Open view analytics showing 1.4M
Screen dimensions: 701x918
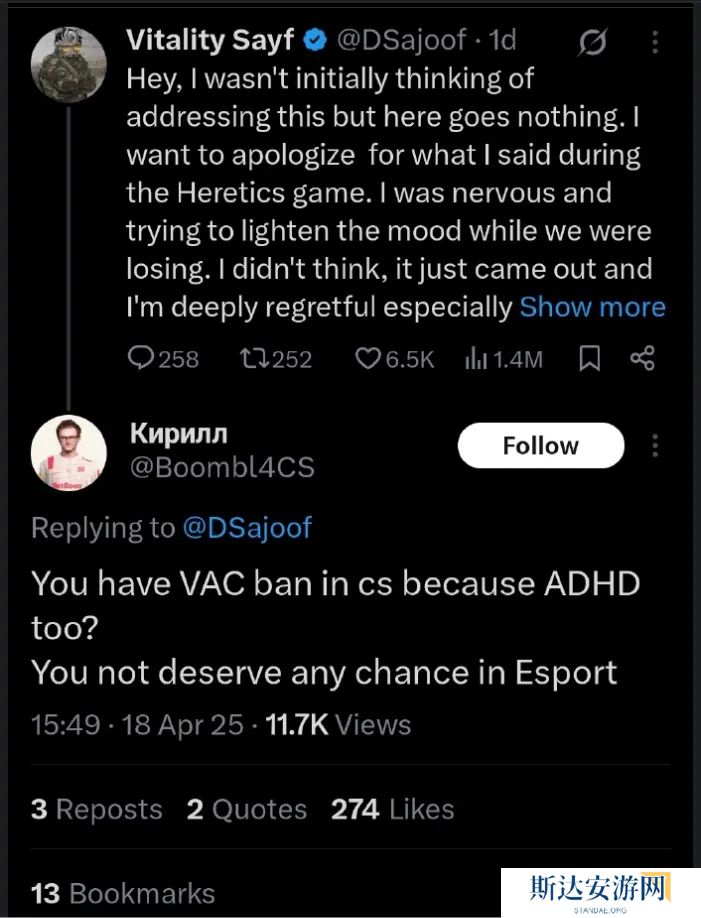pyautogui.click(x=503, y=358)
